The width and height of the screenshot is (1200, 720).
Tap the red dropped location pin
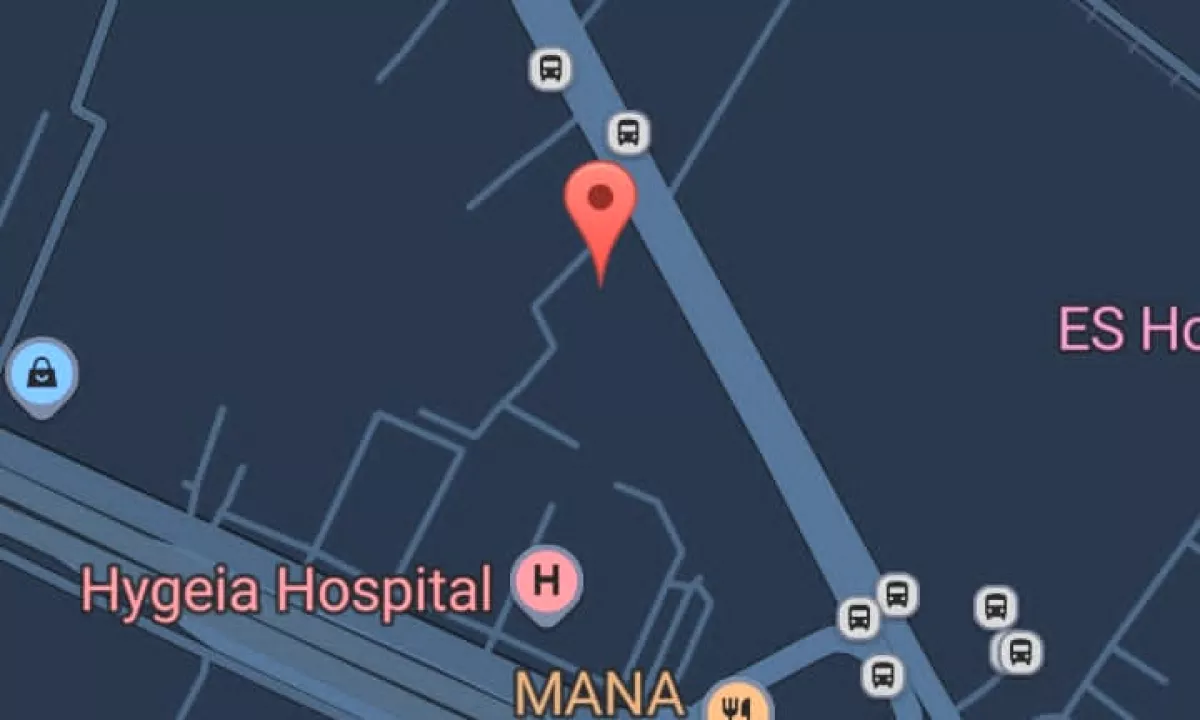point(600,204)
